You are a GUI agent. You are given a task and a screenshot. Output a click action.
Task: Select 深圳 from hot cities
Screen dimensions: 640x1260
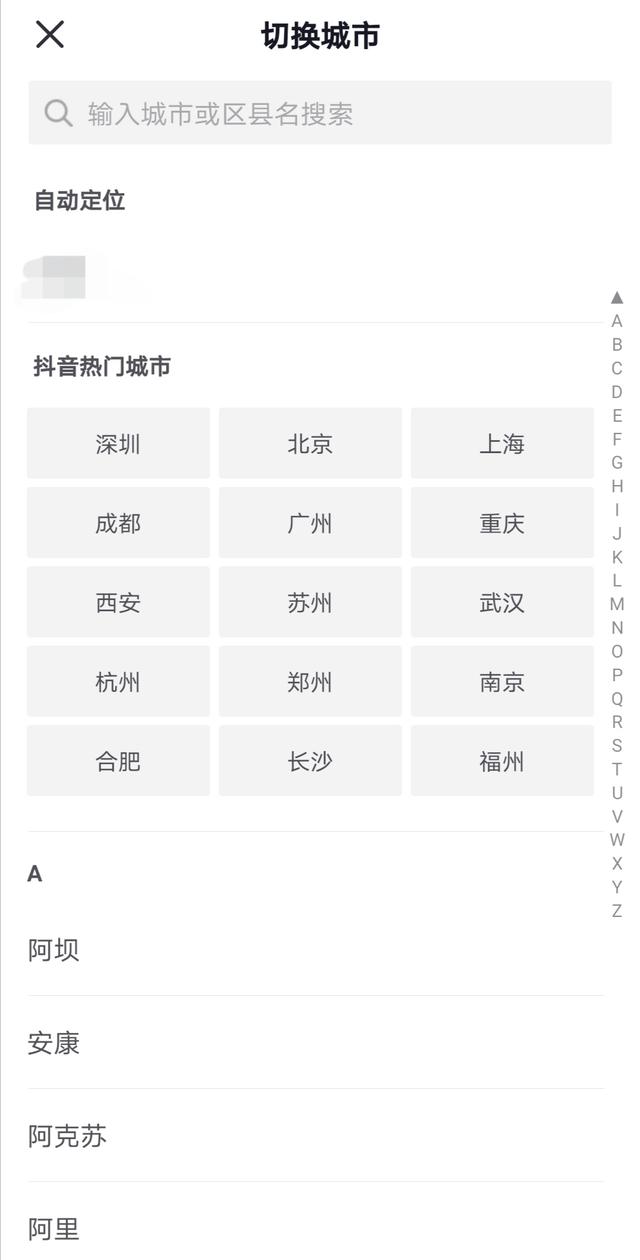118,443
